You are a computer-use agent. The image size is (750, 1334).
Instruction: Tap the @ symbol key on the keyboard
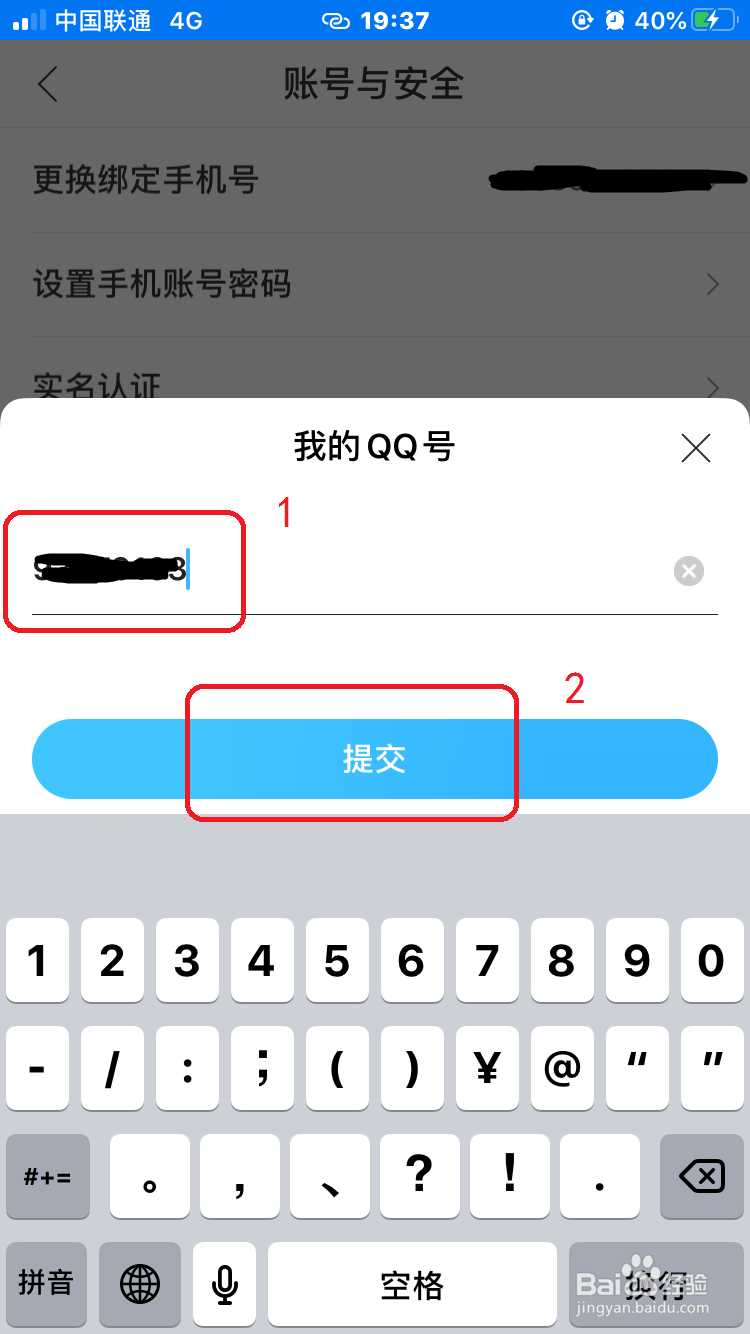pos(562,1069)
